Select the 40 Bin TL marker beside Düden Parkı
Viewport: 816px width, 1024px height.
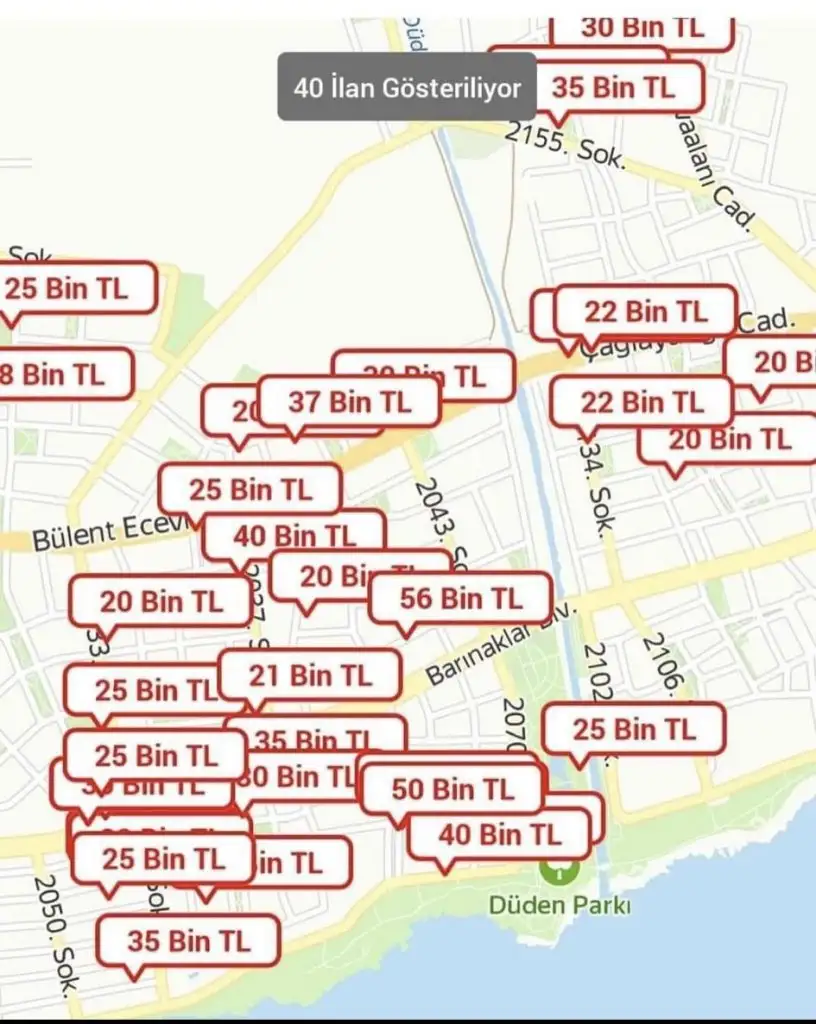pos(500,834)
